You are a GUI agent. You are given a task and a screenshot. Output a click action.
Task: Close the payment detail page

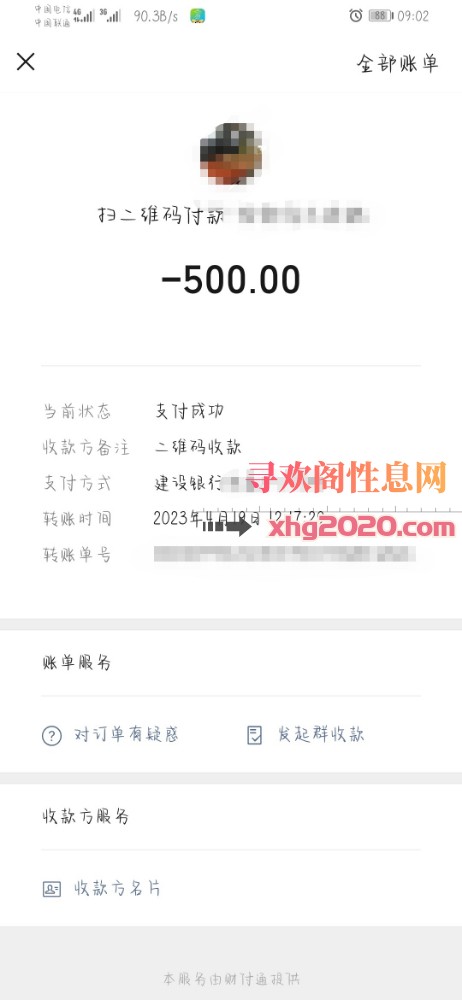pyautogui.click(x=26, y=62)
